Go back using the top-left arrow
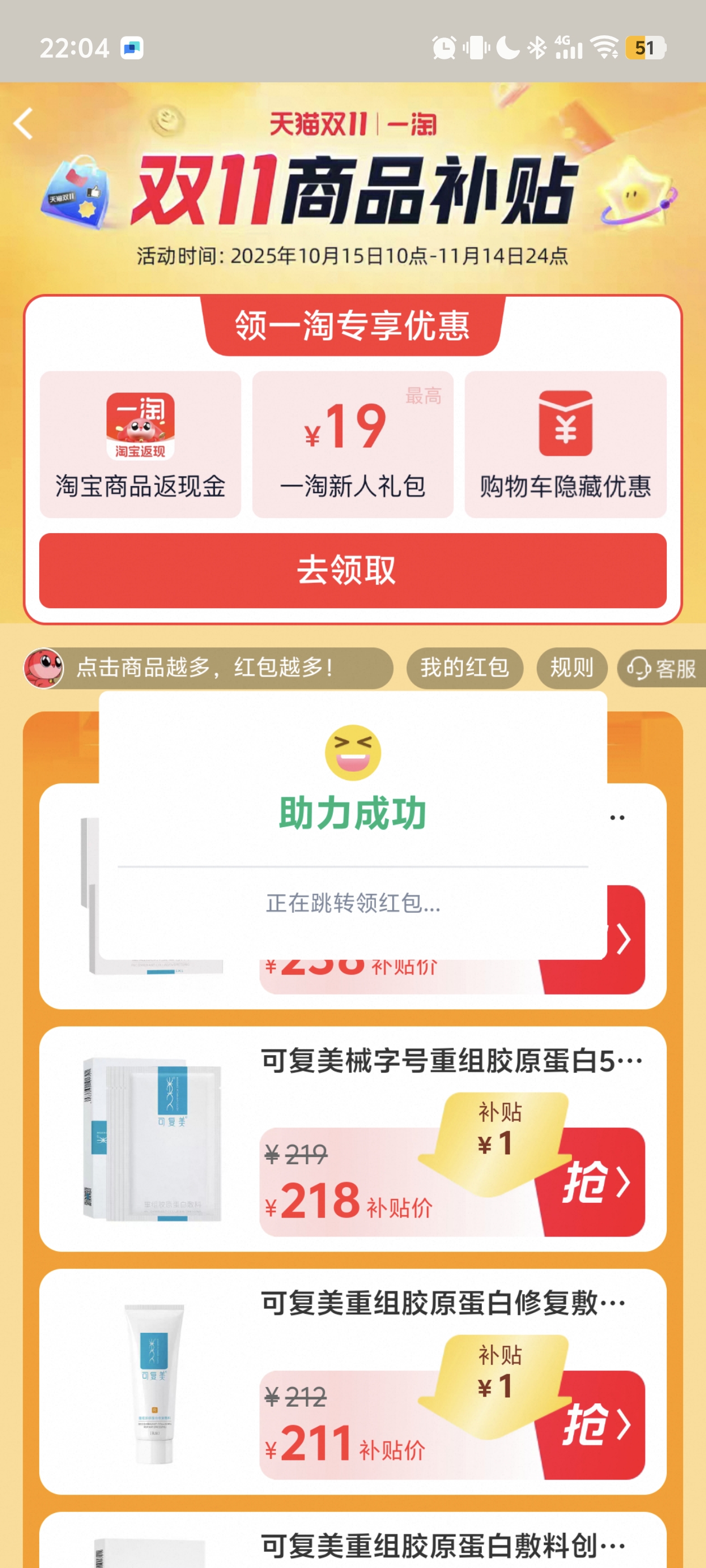The width and height of the screenshot is (706, 1568). pos(23,124)
